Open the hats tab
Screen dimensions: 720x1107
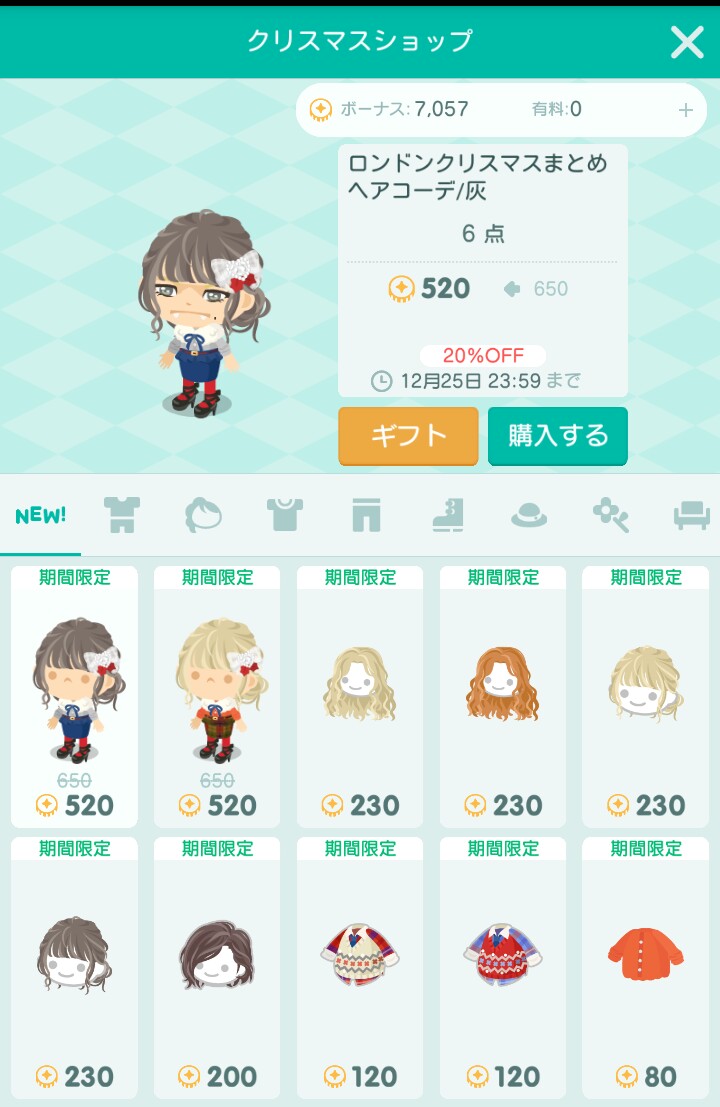pyautogui.click(x=529, y=516)
